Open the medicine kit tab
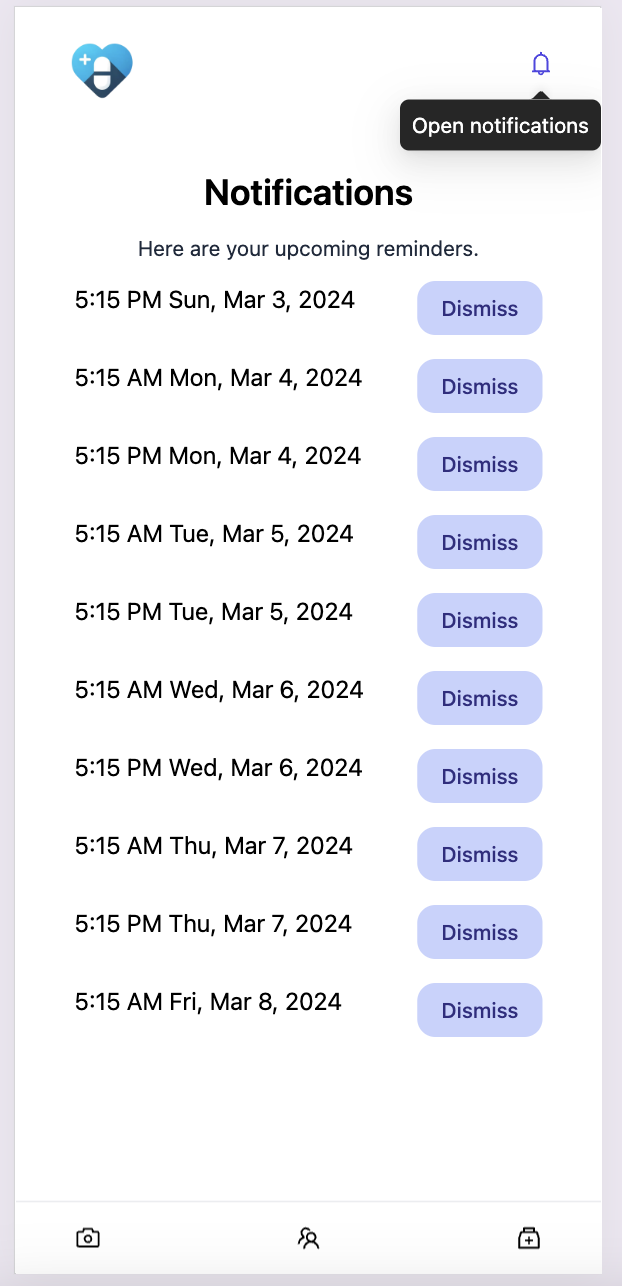This screenshot has width=622, height=1286. pos(529,1238)
